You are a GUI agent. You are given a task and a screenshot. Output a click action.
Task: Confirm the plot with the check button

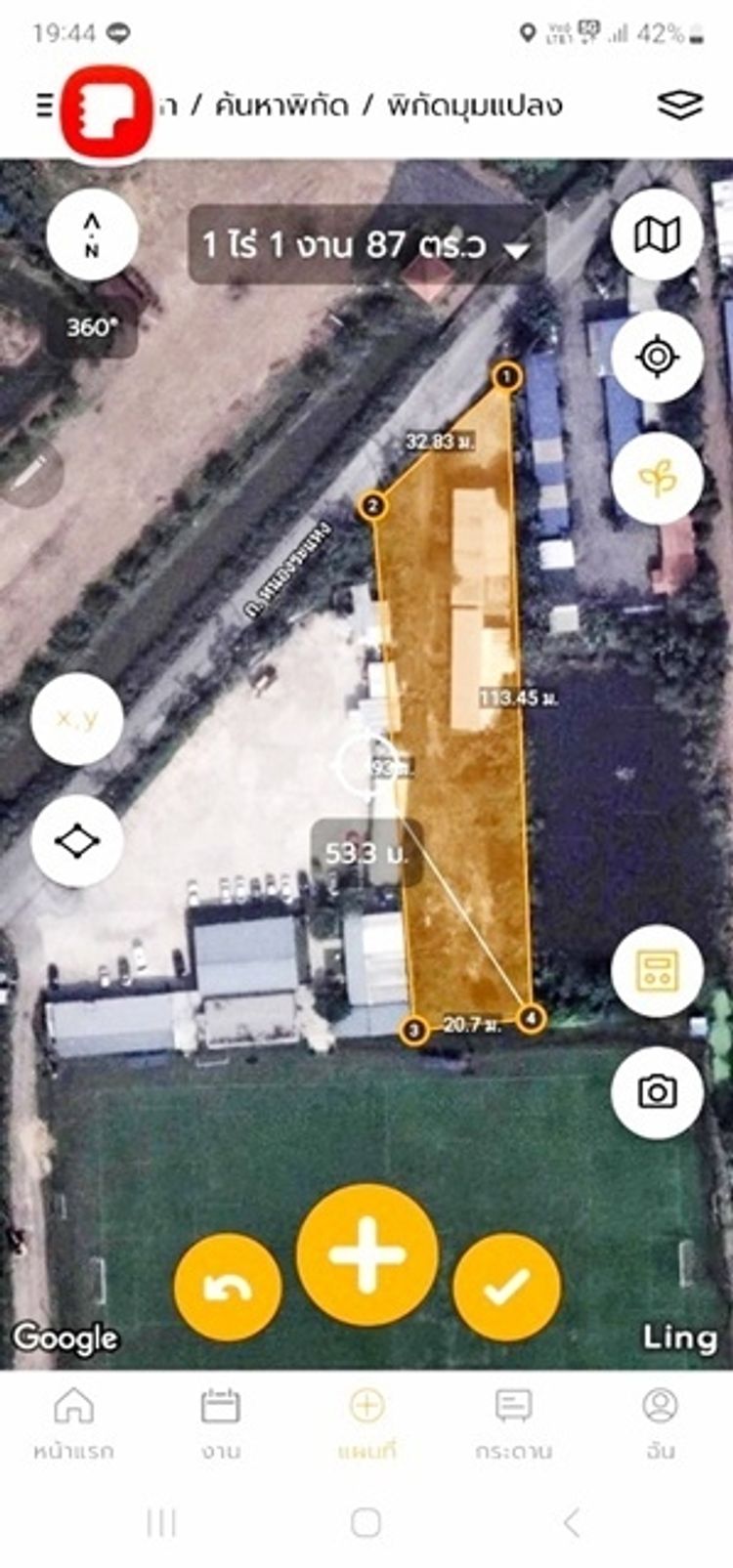tap(506, 1288)
